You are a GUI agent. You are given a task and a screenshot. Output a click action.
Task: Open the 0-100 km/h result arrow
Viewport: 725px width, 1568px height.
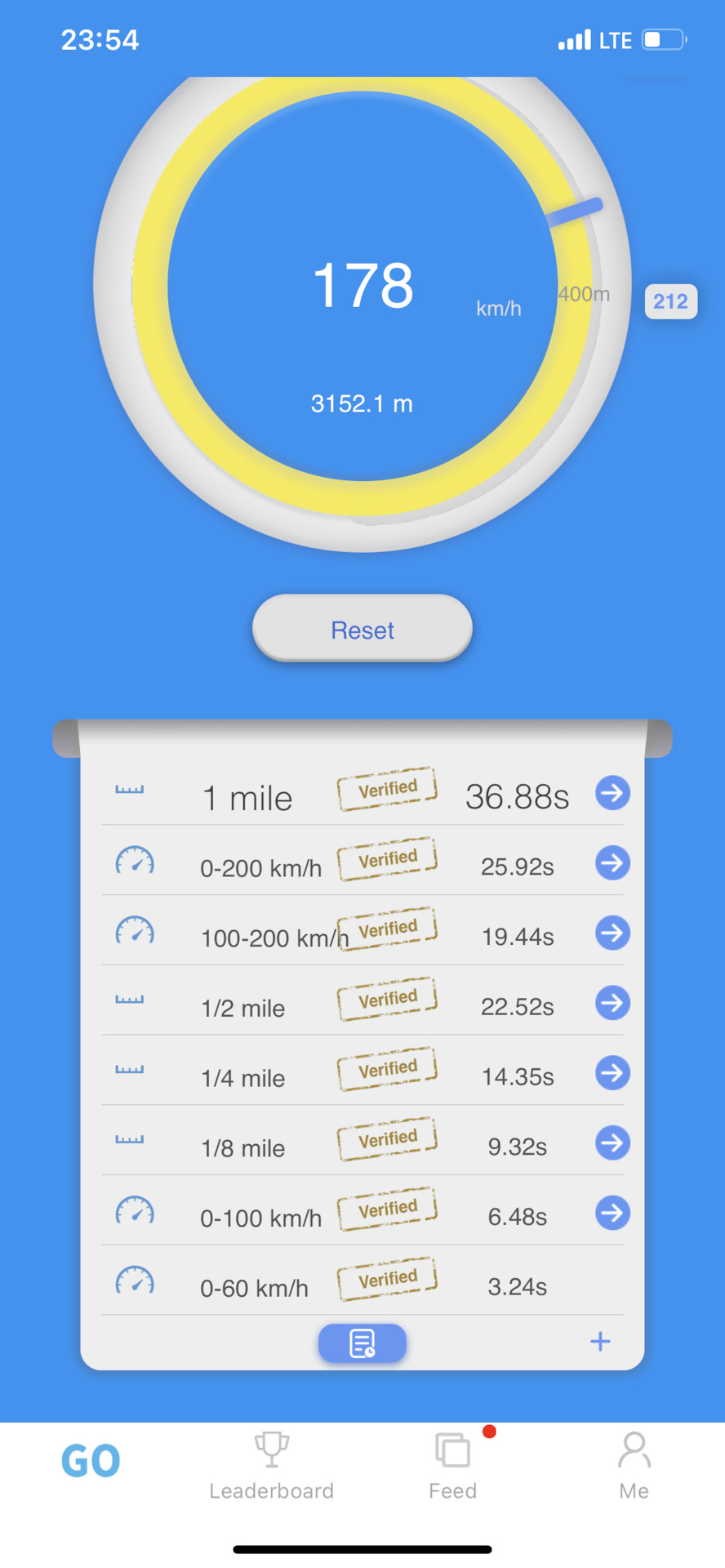612,1213
